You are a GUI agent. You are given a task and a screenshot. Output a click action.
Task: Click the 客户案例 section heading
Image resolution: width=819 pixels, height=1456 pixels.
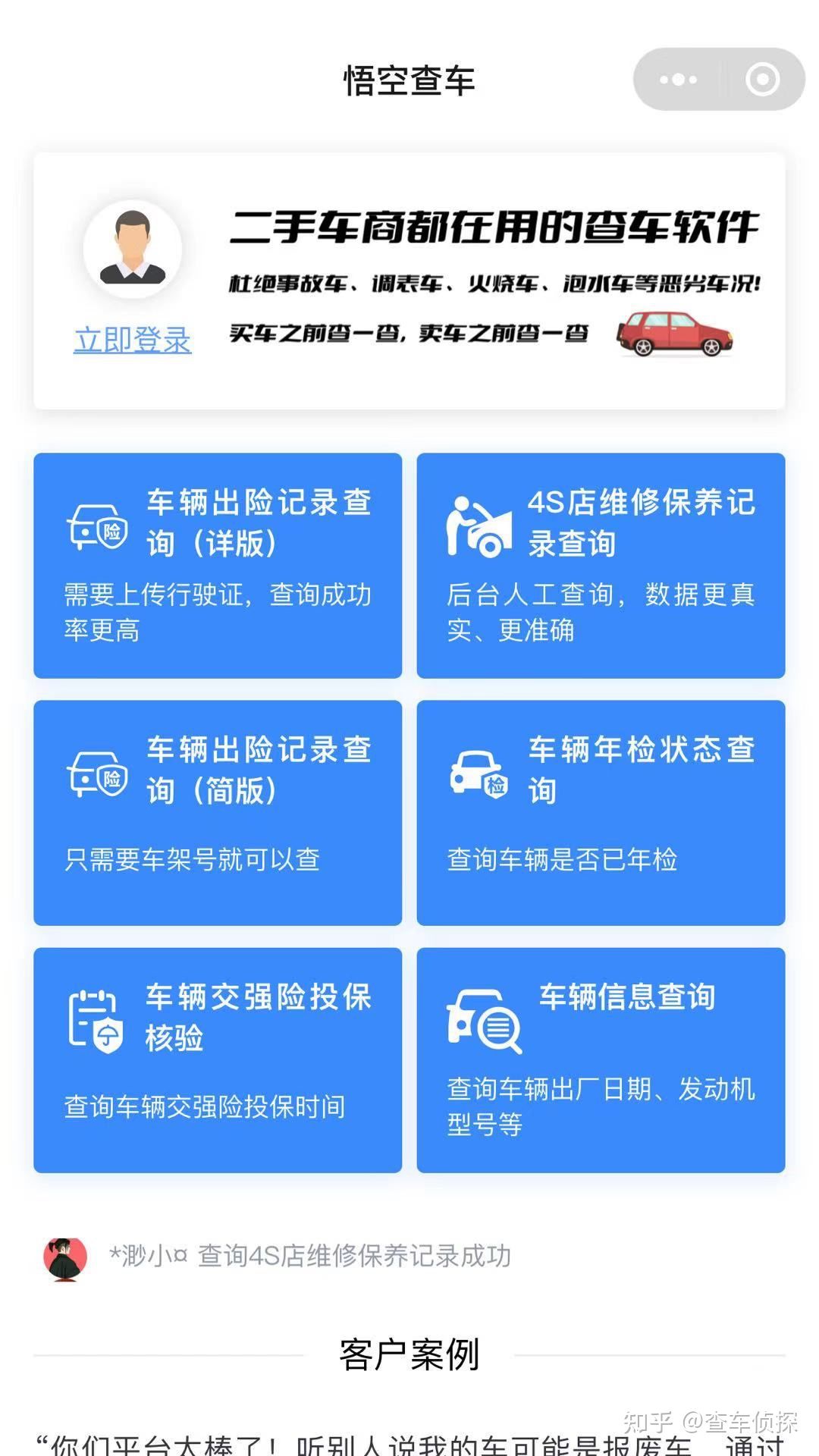(x=409, y=1355)
